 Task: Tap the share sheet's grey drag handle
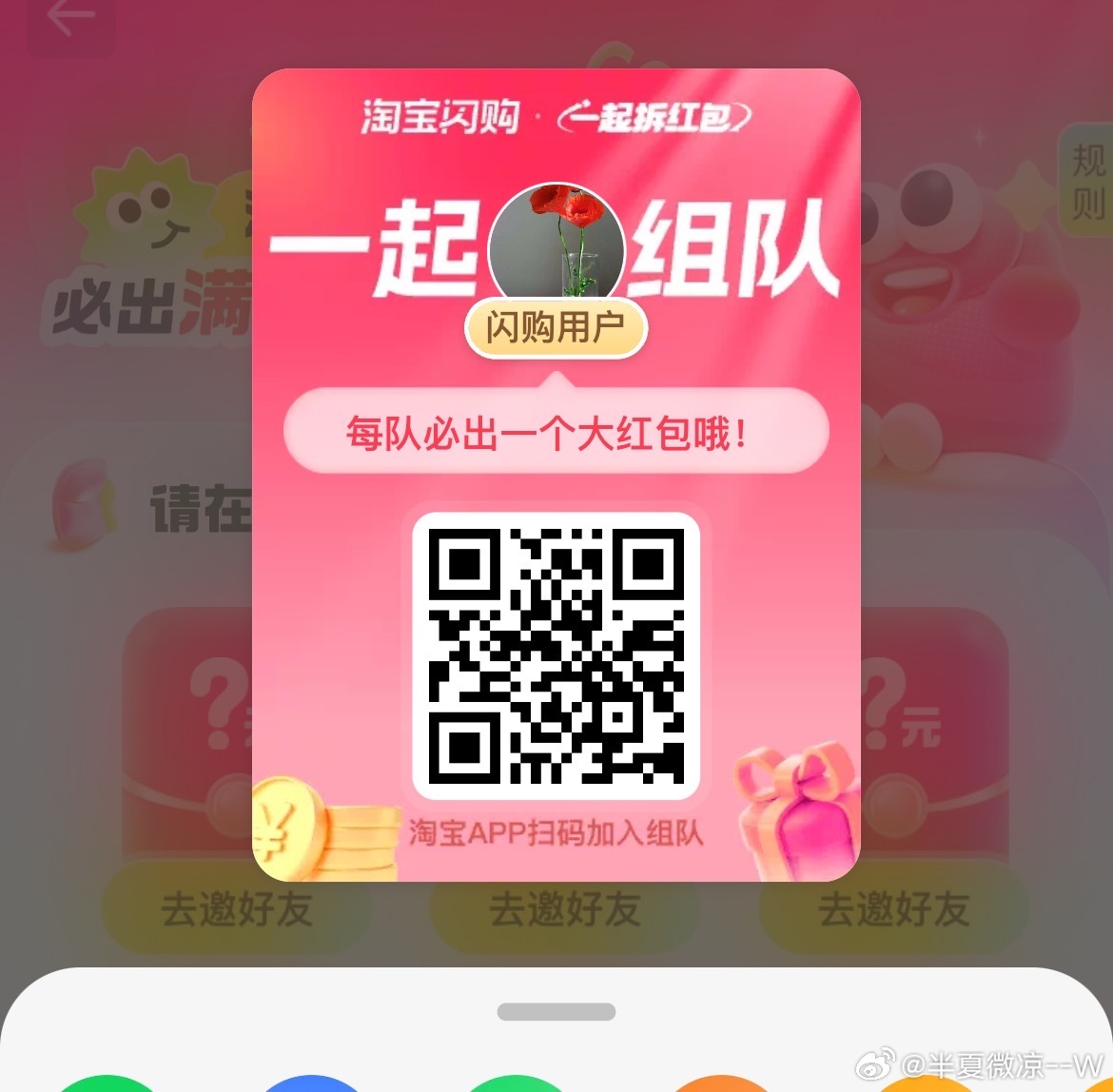[556, 1011]
